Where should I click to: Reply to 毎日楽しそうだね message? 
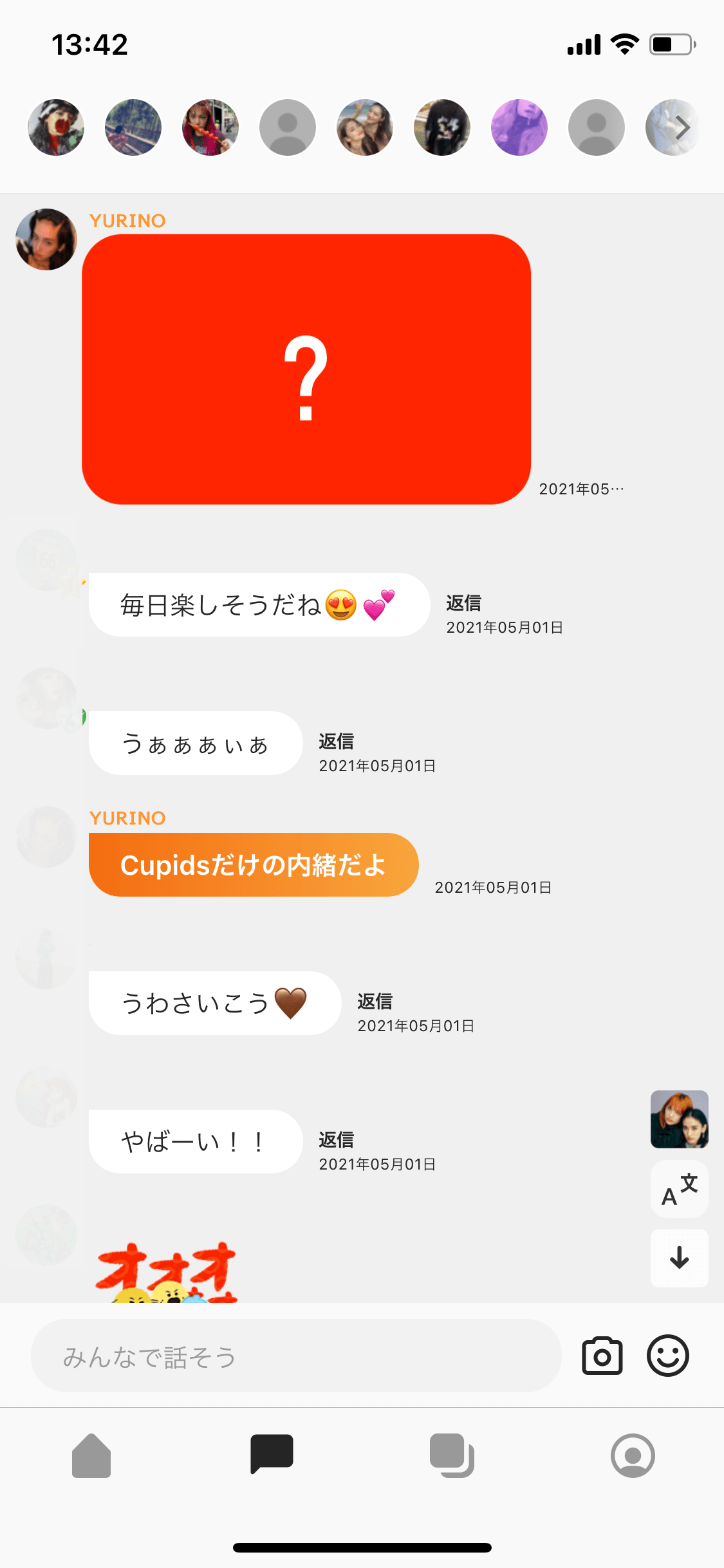[463, 603]
